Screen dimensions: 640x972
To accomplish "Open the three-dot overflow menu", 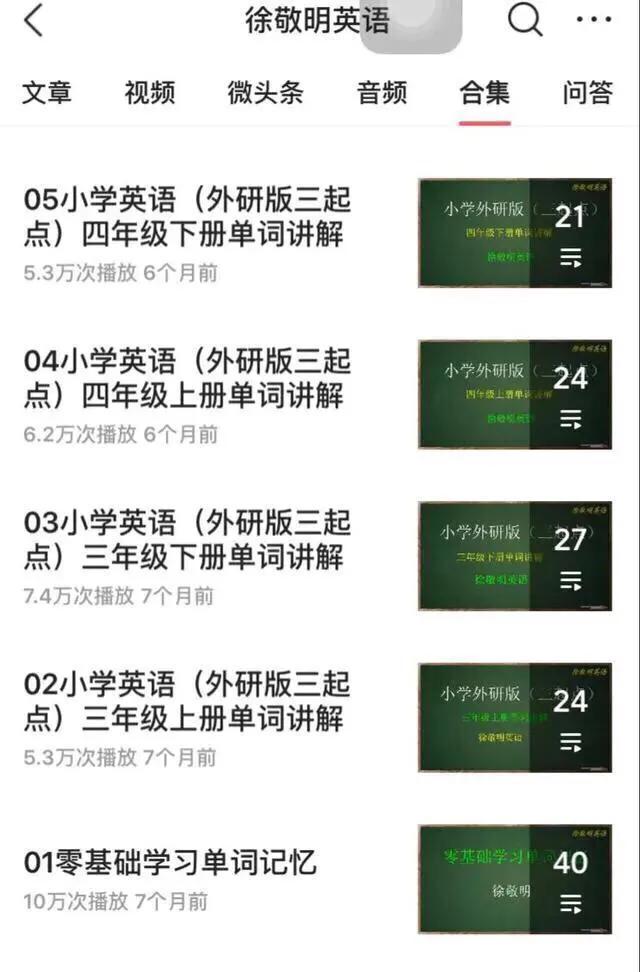I will (x=593, y=19).
